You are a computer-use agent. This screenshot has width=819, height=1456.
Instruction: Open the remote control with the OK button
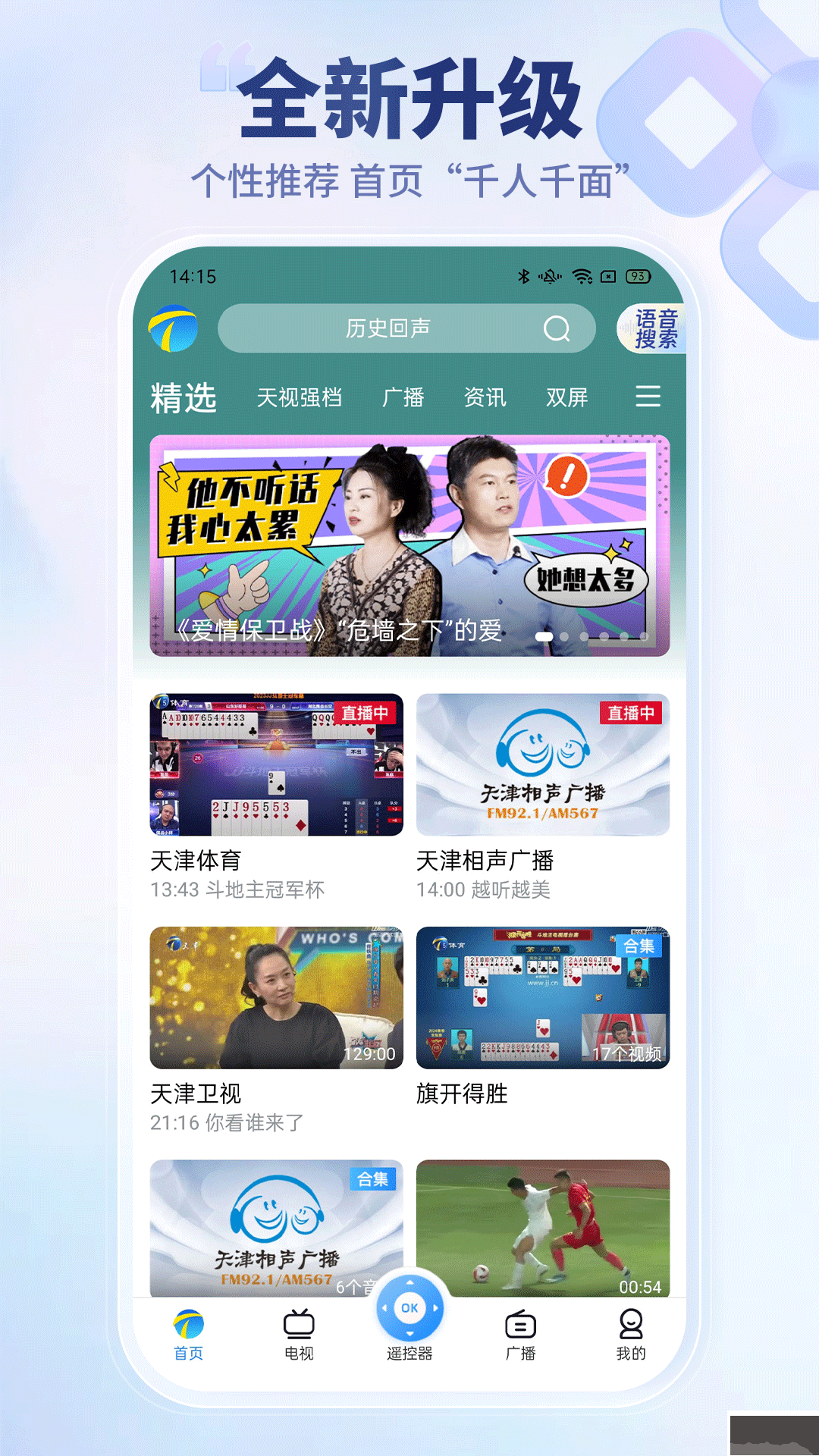click(x=409, y=1306)
